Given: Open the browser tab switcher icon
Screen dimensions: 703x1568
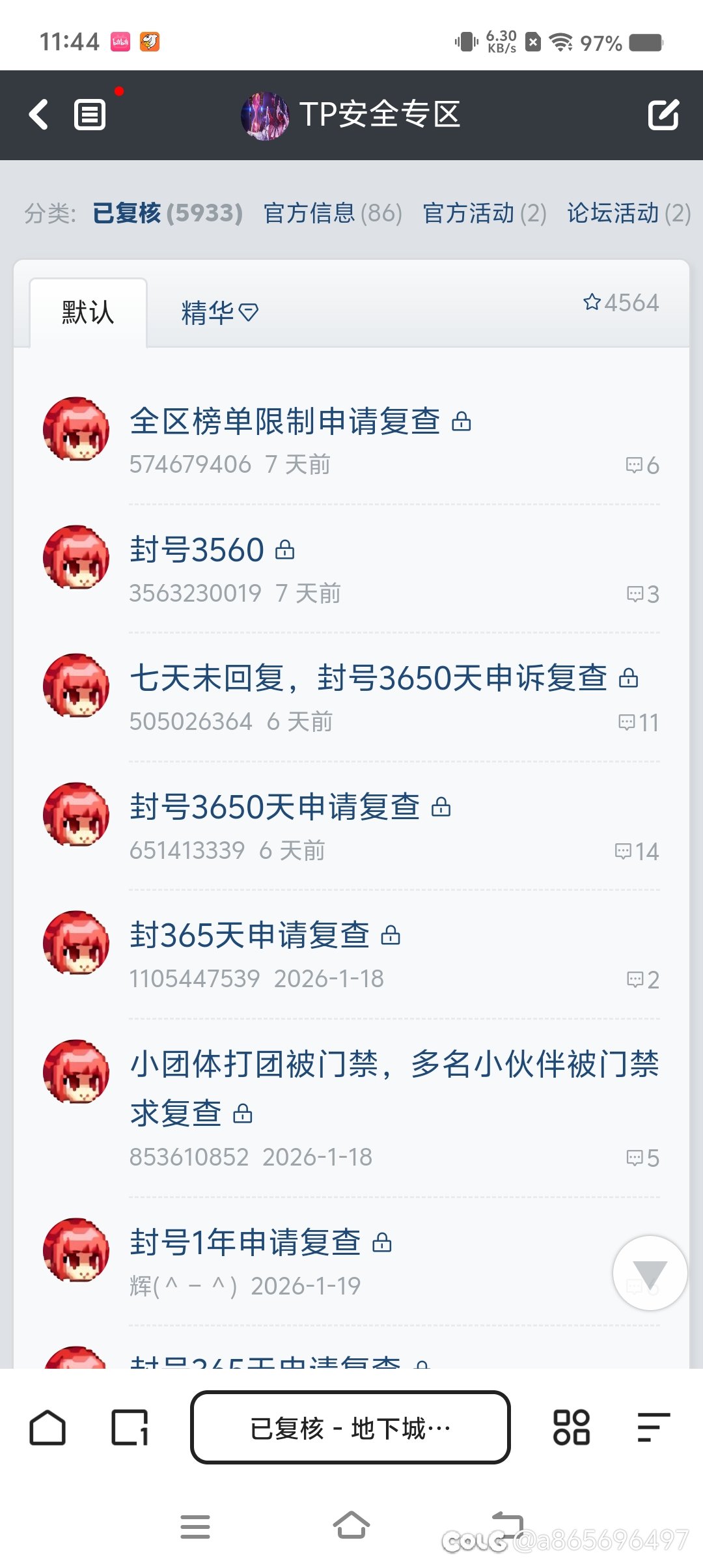Looking at the screenshot, I should (x=130, y=1426).
